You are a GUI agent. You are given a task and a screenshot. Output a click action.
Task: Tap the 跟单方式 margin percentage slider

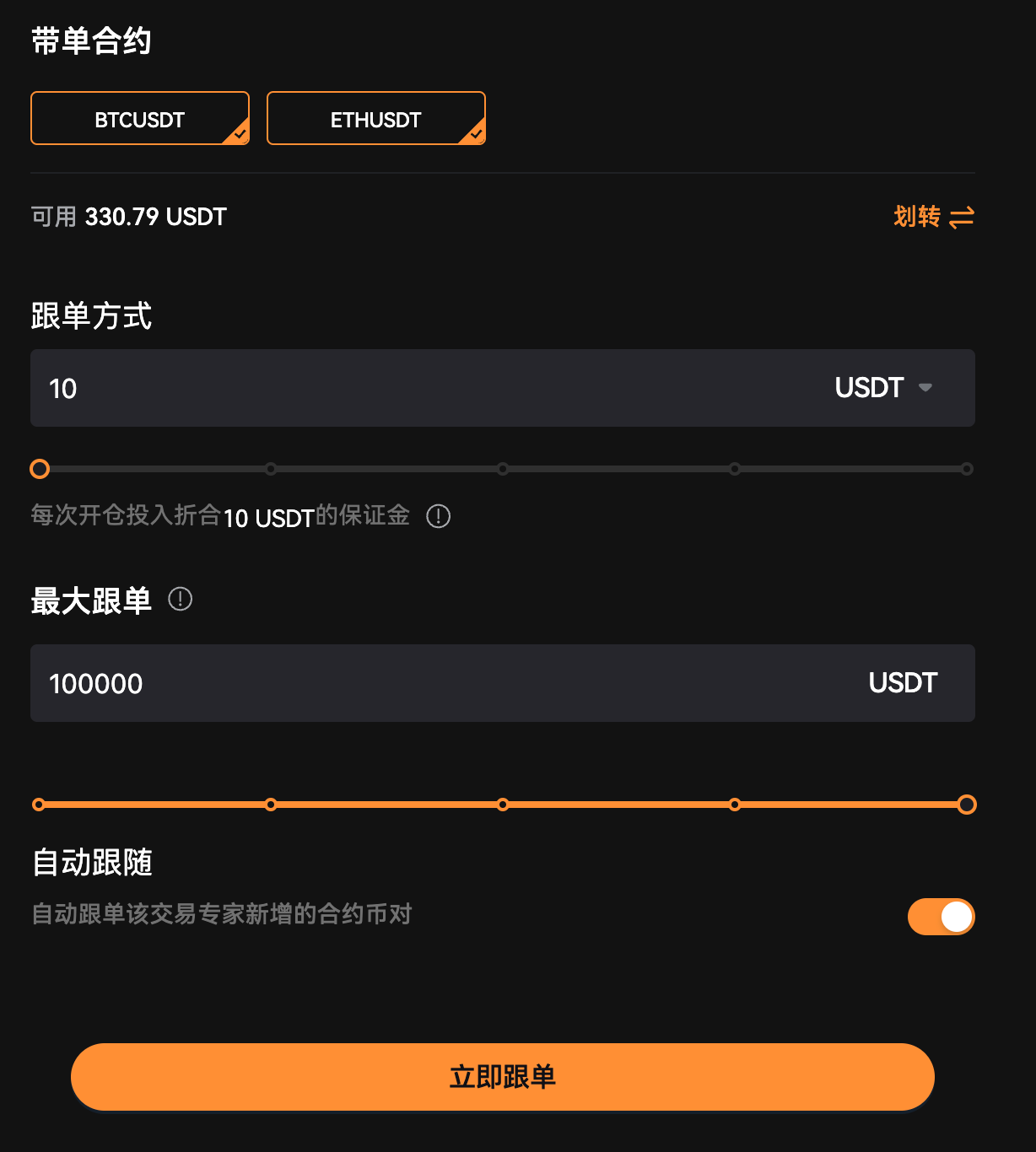pyautogui.click(x=503, y=469)
